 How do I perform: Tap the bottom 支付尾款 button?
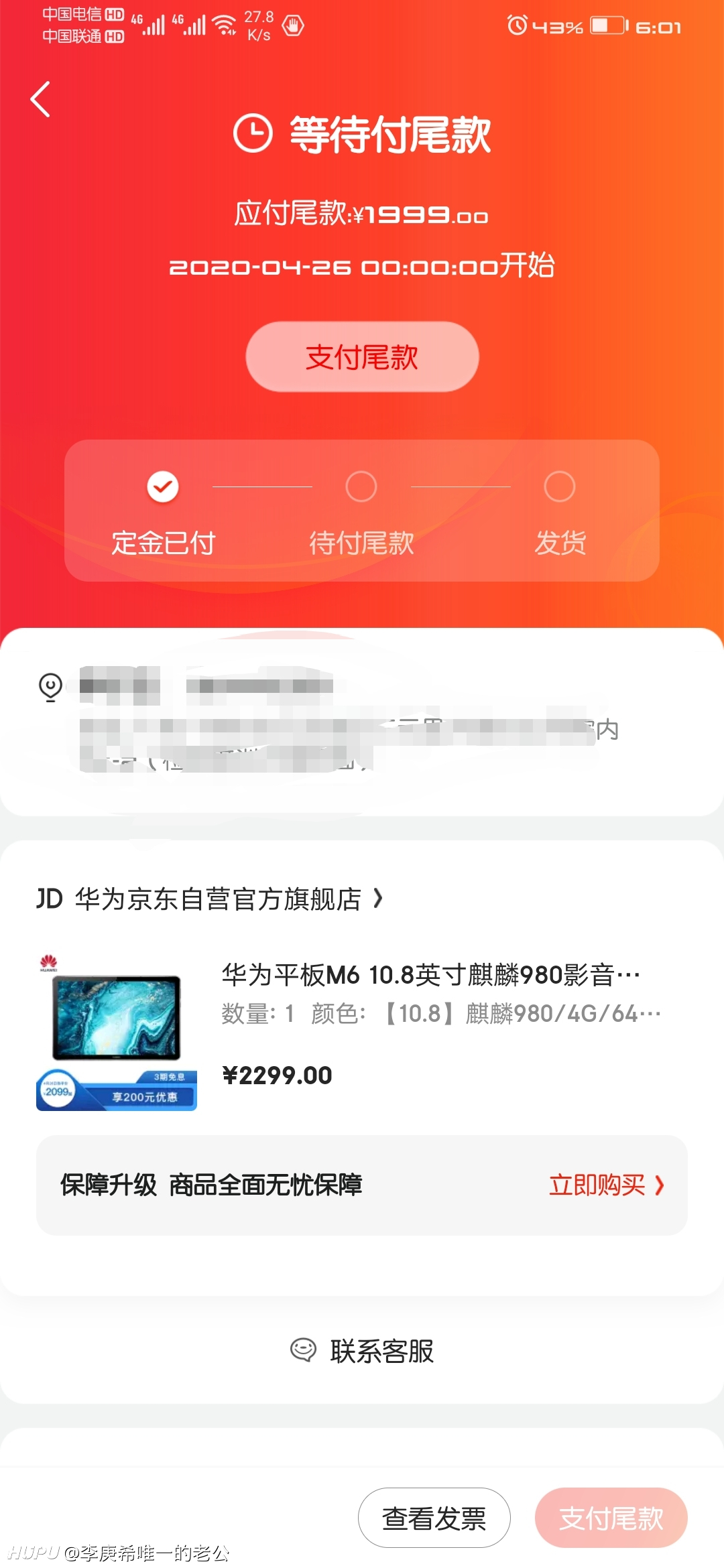coord(611,1518)
